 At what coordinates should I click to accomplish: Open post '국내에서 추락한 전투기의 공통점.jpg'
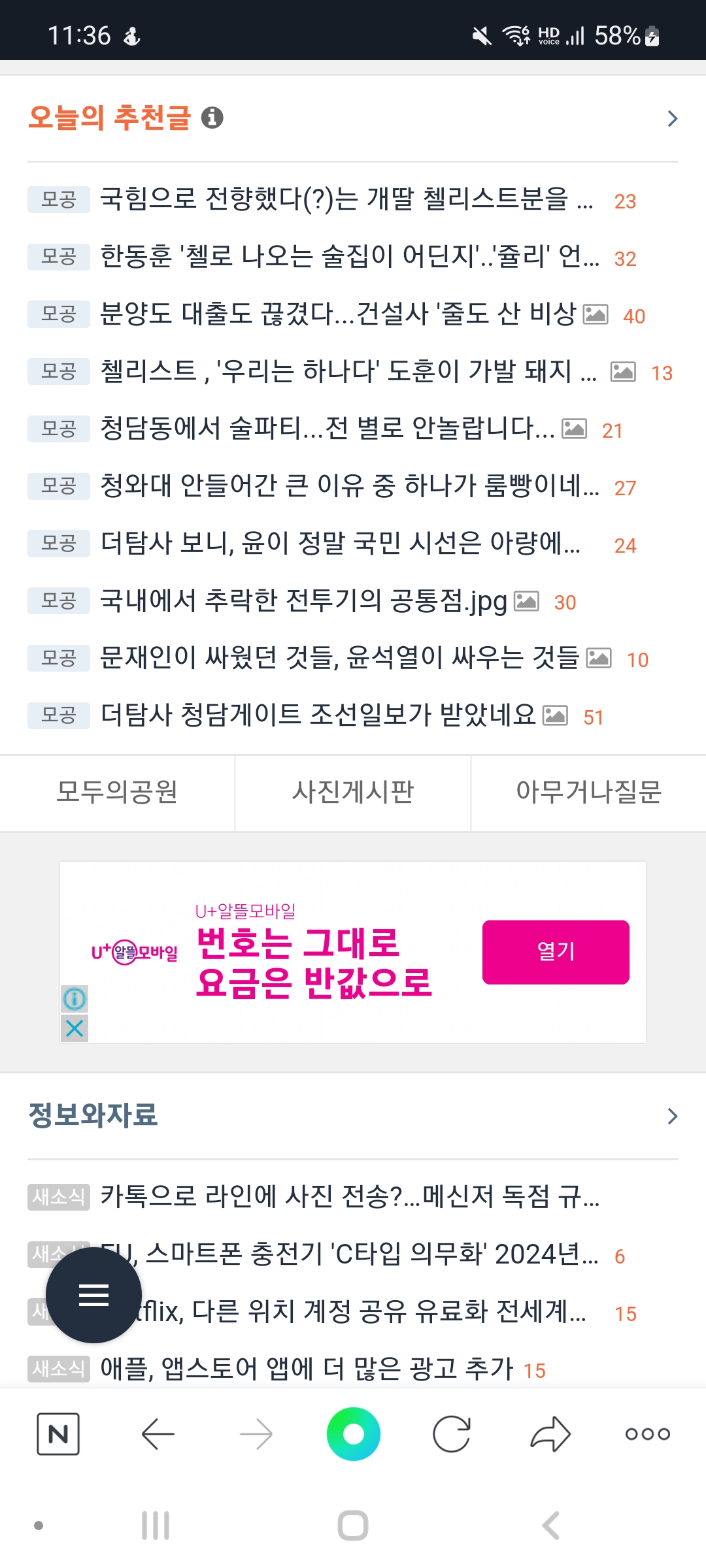(303, 601)
